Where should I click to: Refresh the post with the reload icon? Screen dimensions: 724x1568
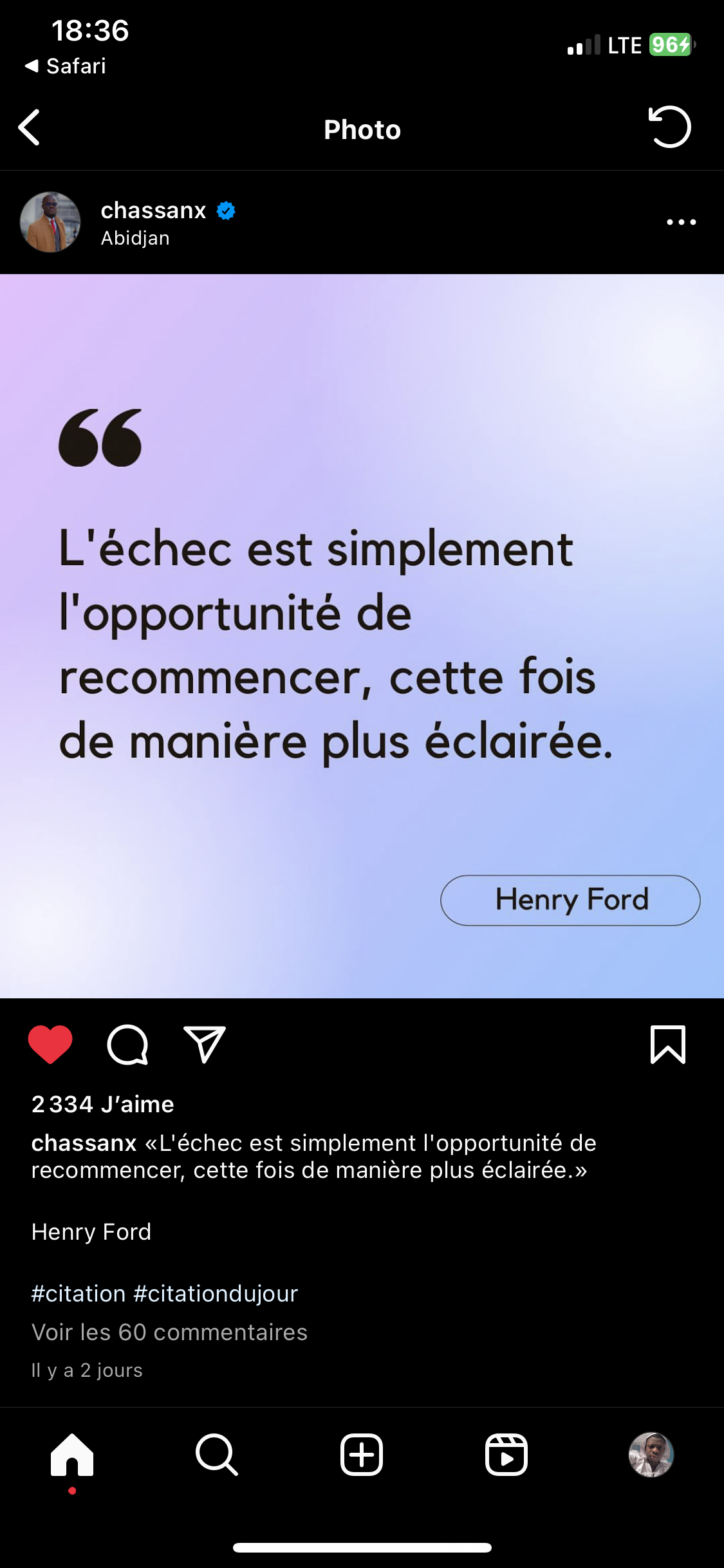tap(670, 127)
